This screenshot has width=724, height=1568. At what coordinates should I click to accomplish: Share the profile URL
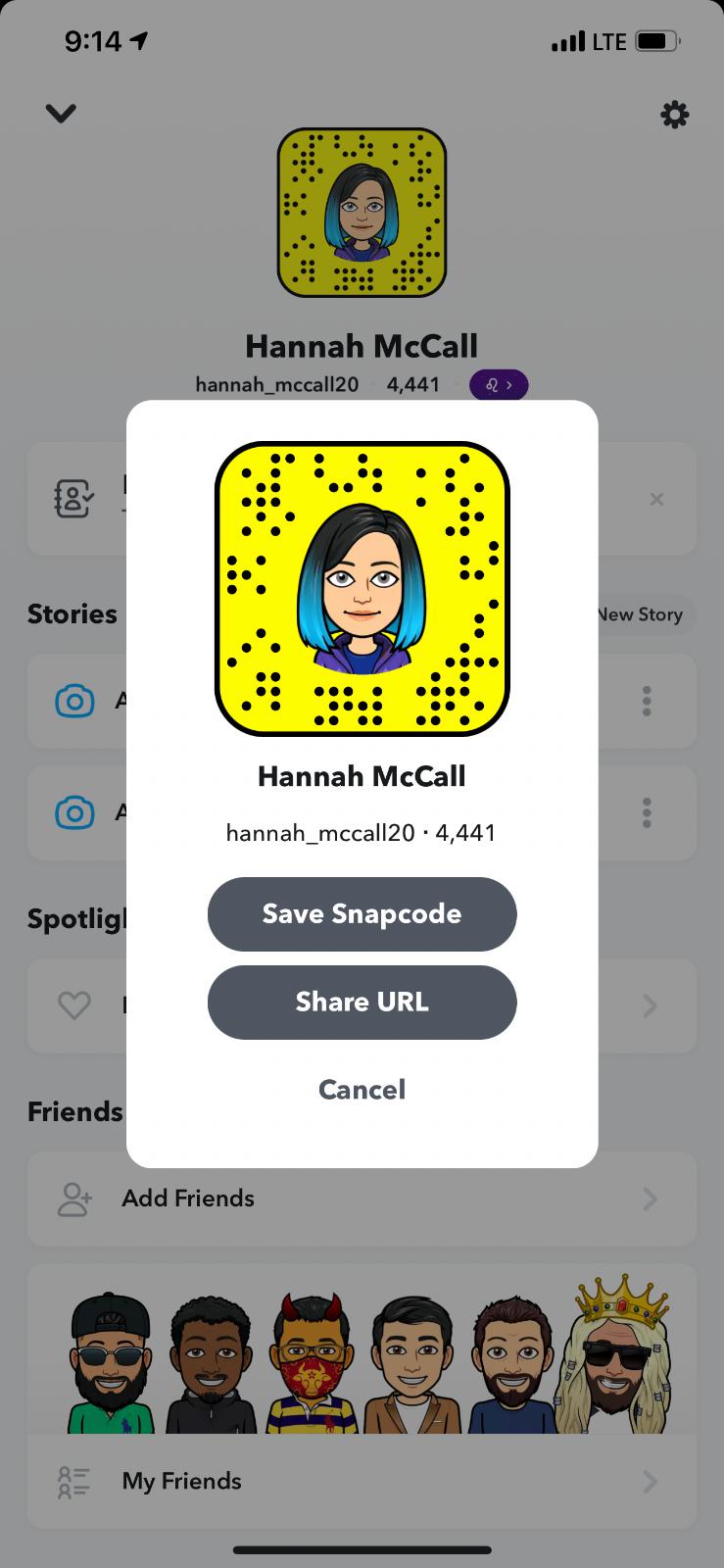click(362, 1002)
